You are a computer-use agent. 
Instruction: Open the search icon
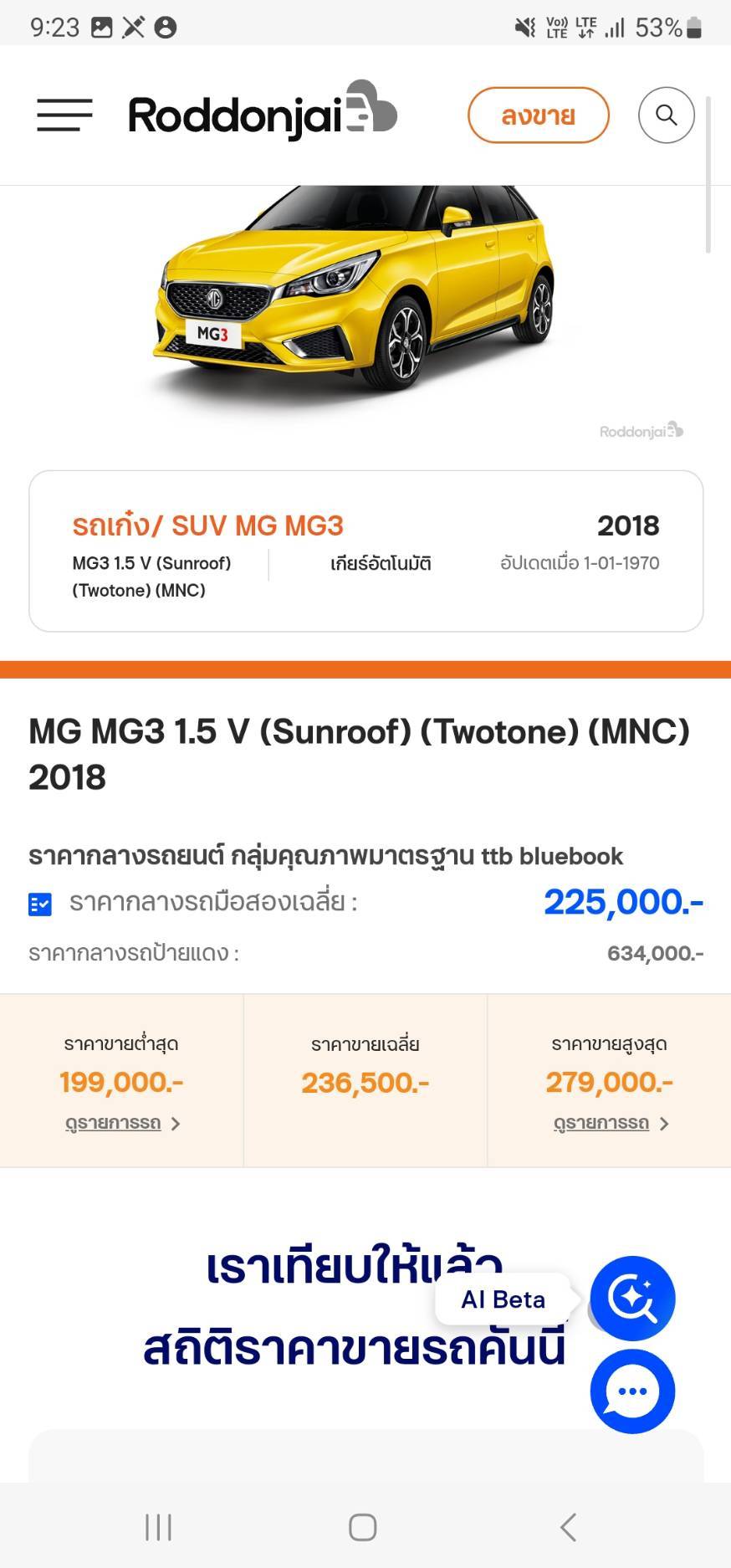[666, 115]
